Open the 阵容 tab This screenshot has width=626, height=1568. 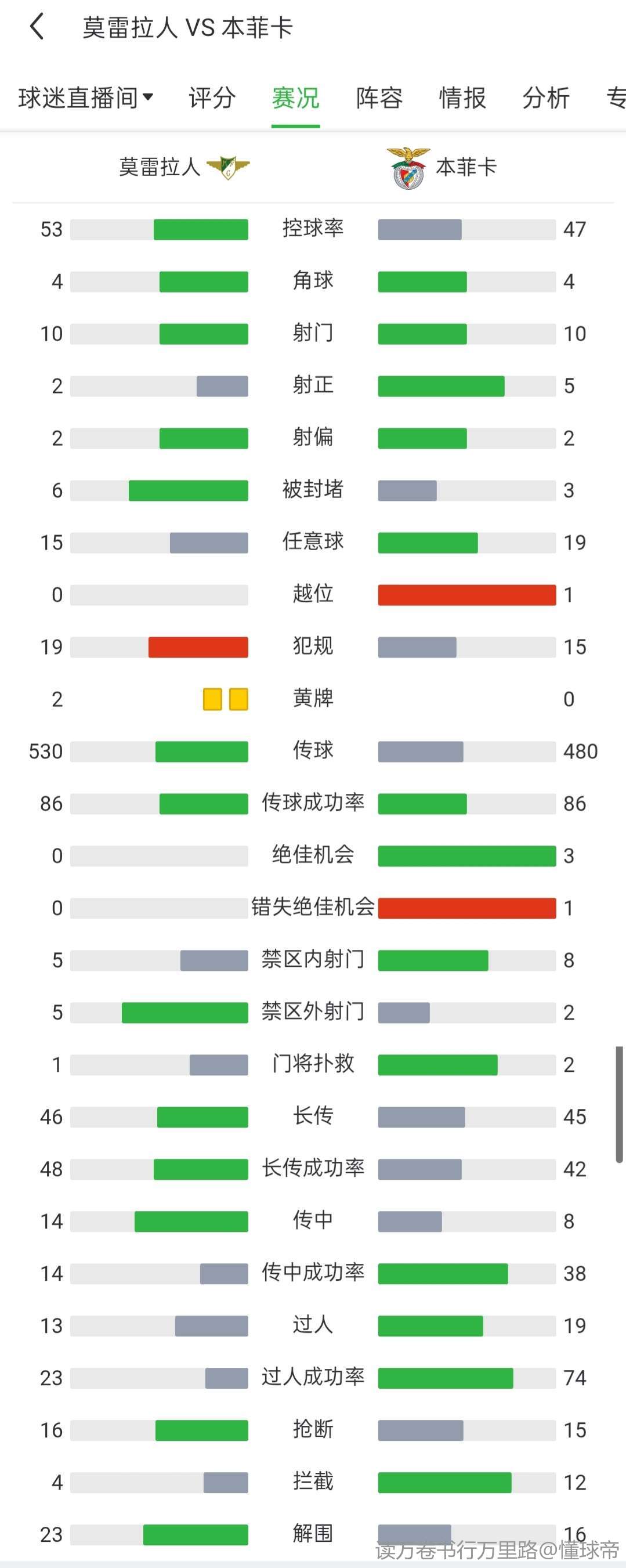click(x=379, y=98)
